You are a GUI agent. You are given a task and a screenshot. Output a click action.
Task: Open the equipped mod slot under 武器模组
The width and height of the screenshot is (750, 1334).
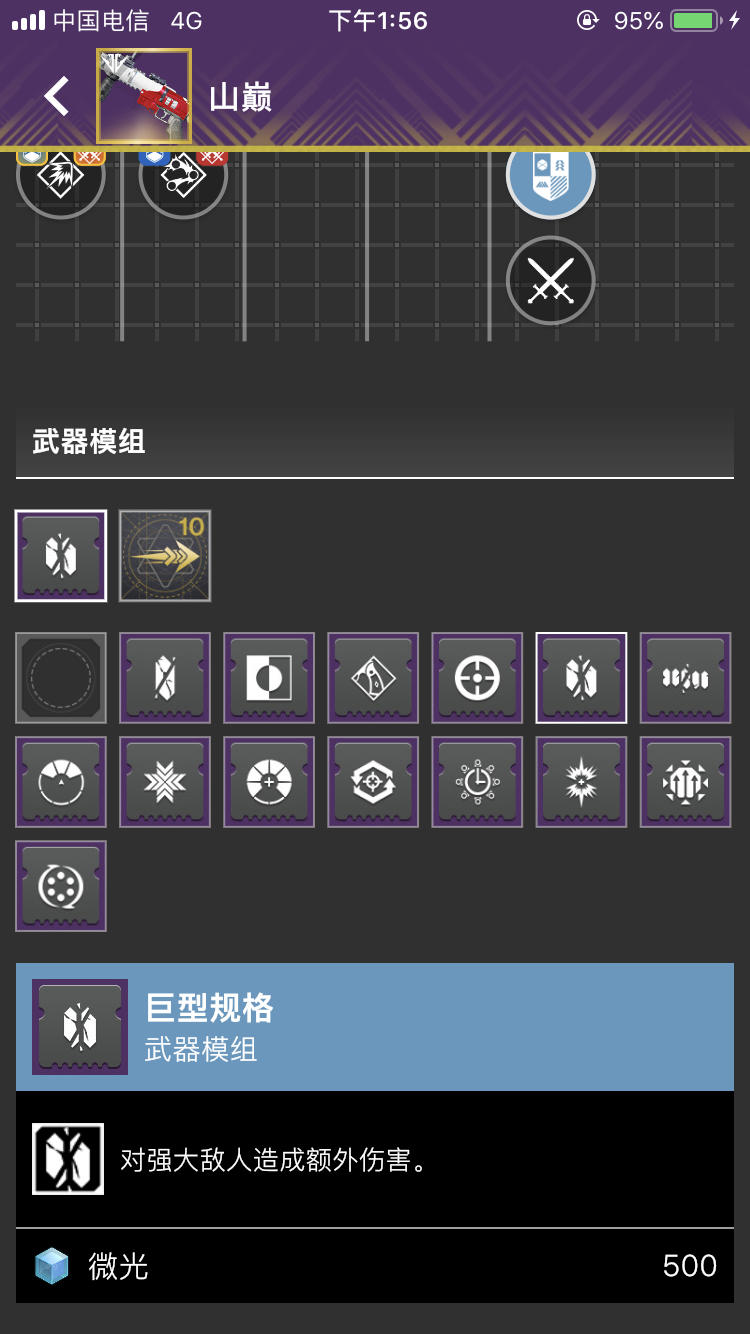(61, 556)
